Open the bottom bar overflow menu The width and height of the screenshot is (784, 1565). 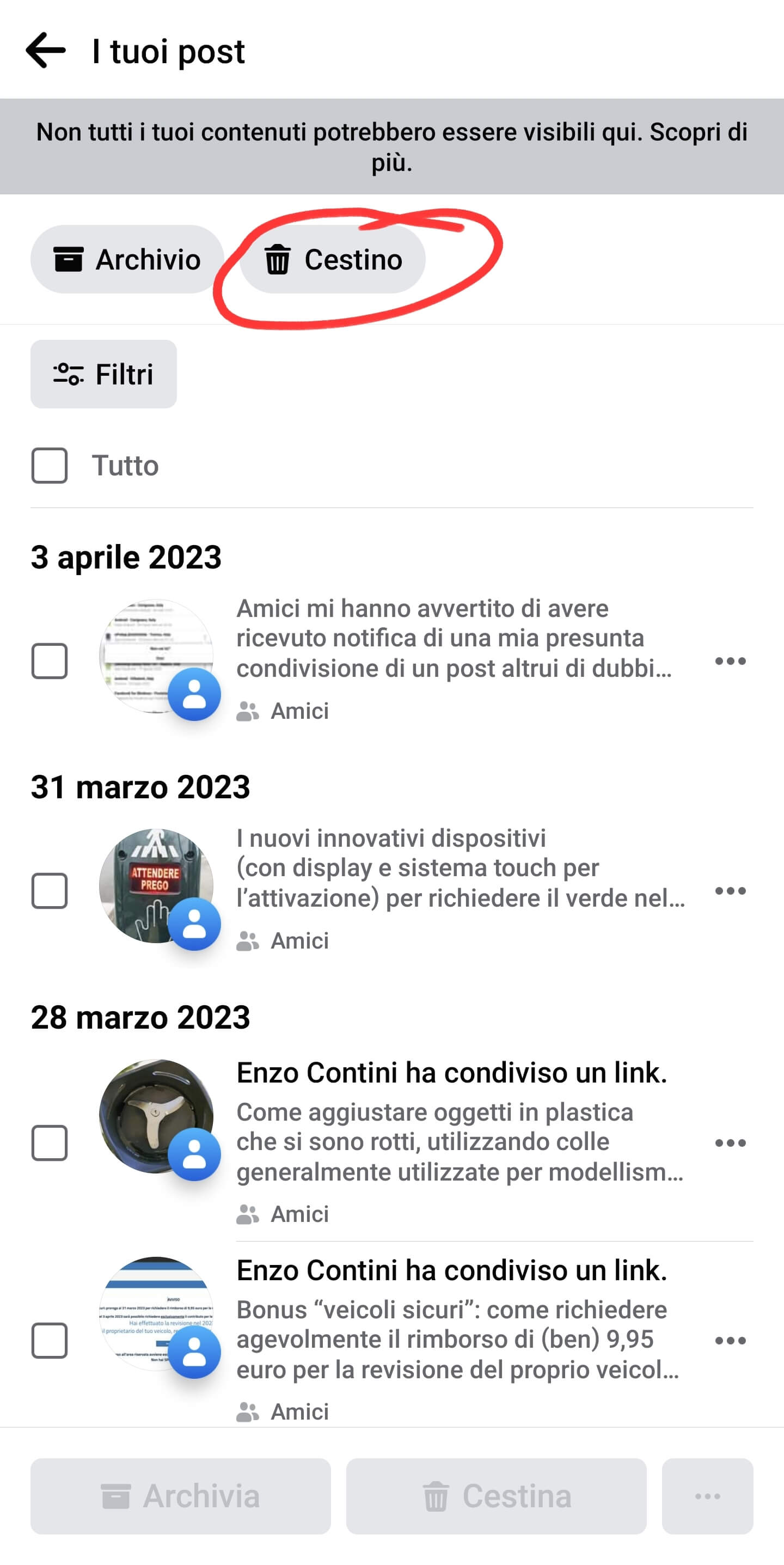(x=707, y=1496)
